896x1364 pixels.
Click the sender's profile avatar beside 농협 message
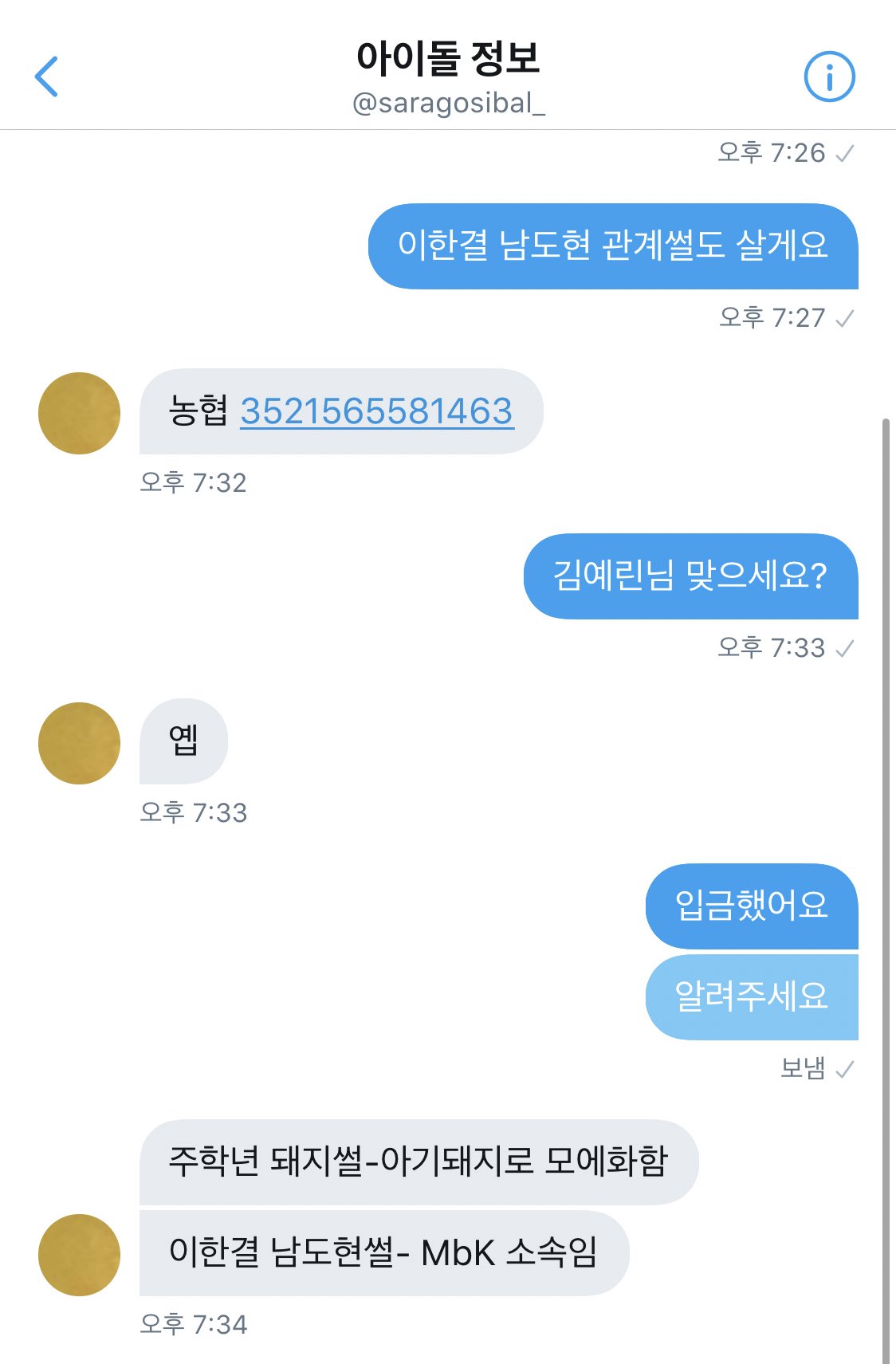tap(79, 413)
